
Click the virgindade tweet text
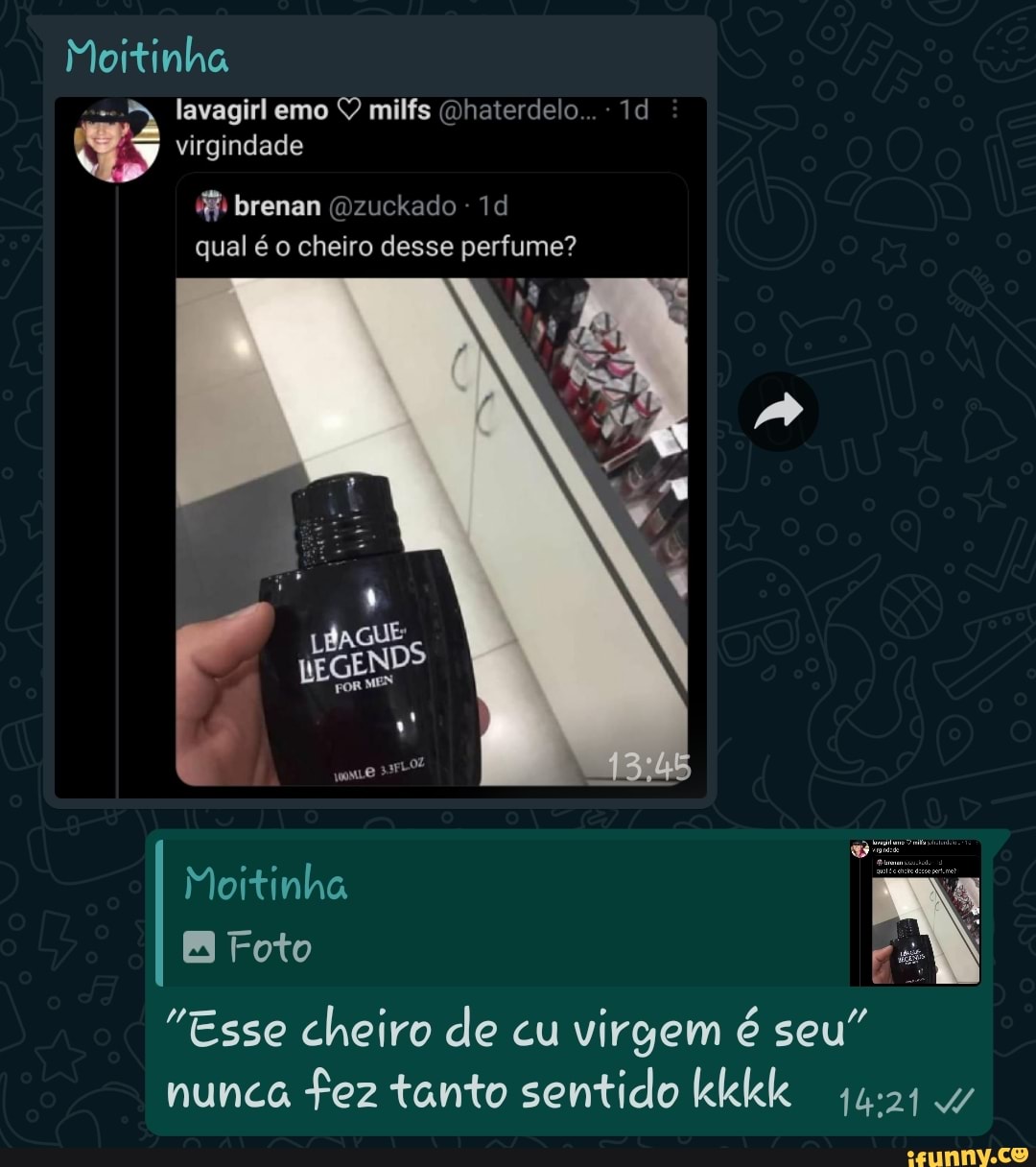(240, 144)
